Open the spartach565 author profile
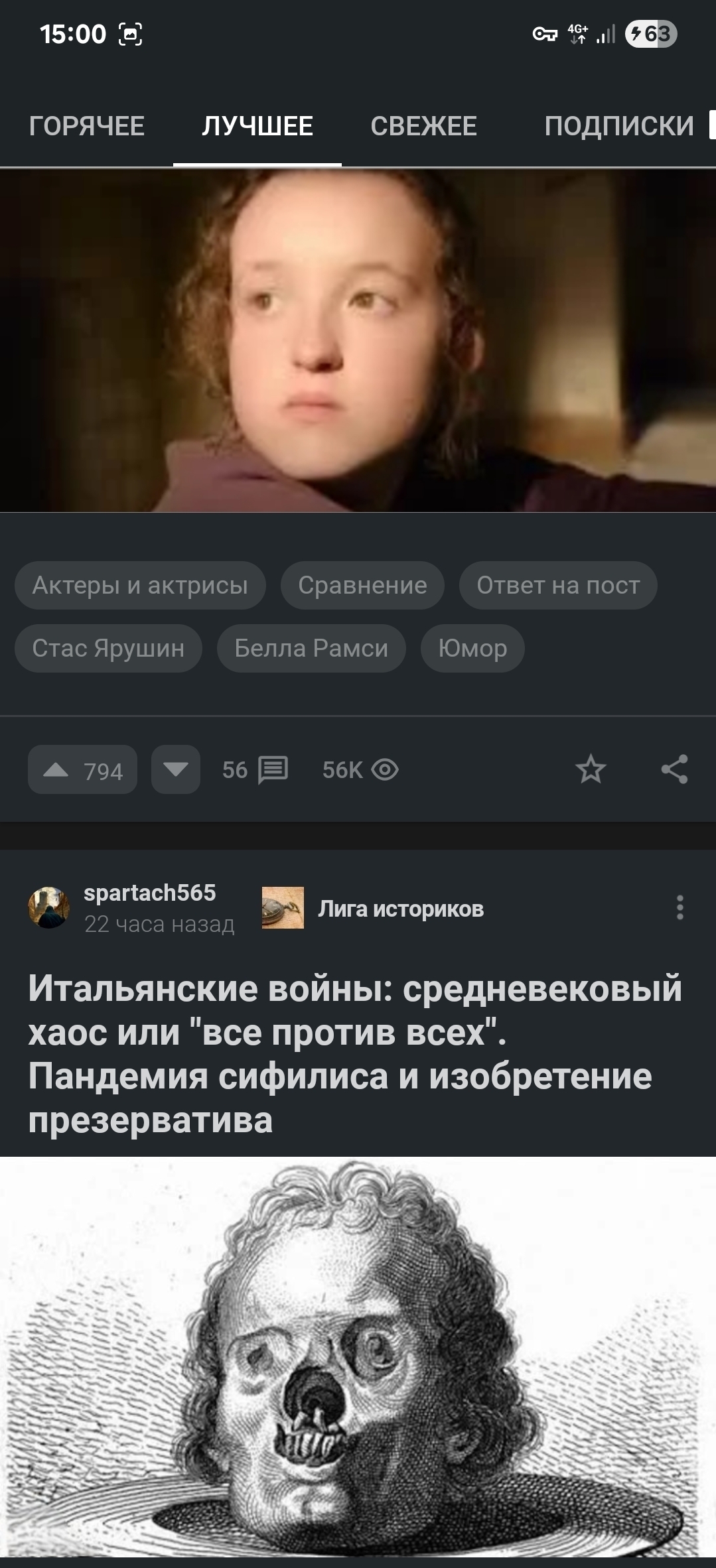The height and width of the screenshot is (1568, 716). 149,893
